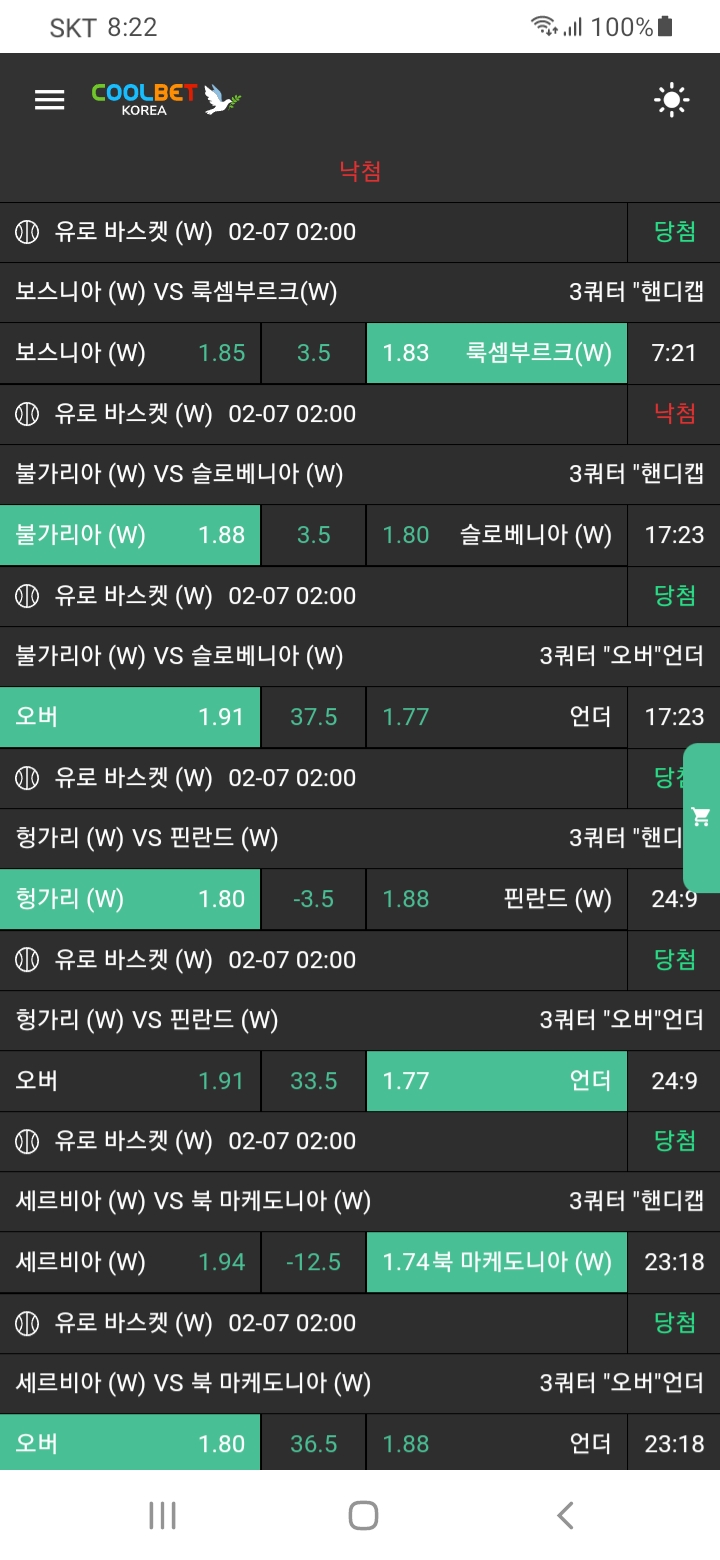
Task: Choose 불가리아 (W) at odds 1.88
Action: coord(130,535)
